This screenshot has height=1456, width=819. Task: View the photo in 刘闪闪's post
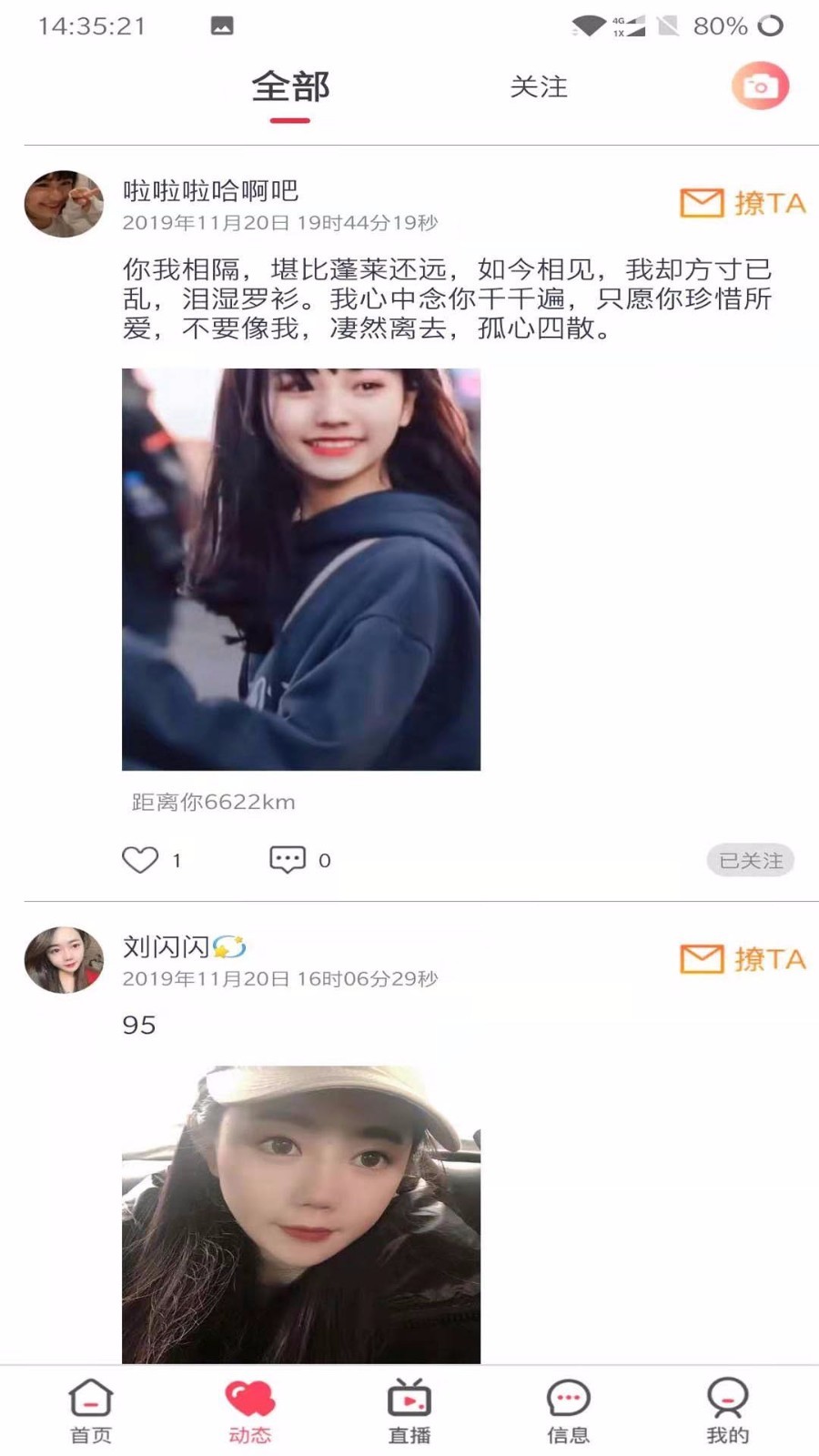(x=301, y=1215)
